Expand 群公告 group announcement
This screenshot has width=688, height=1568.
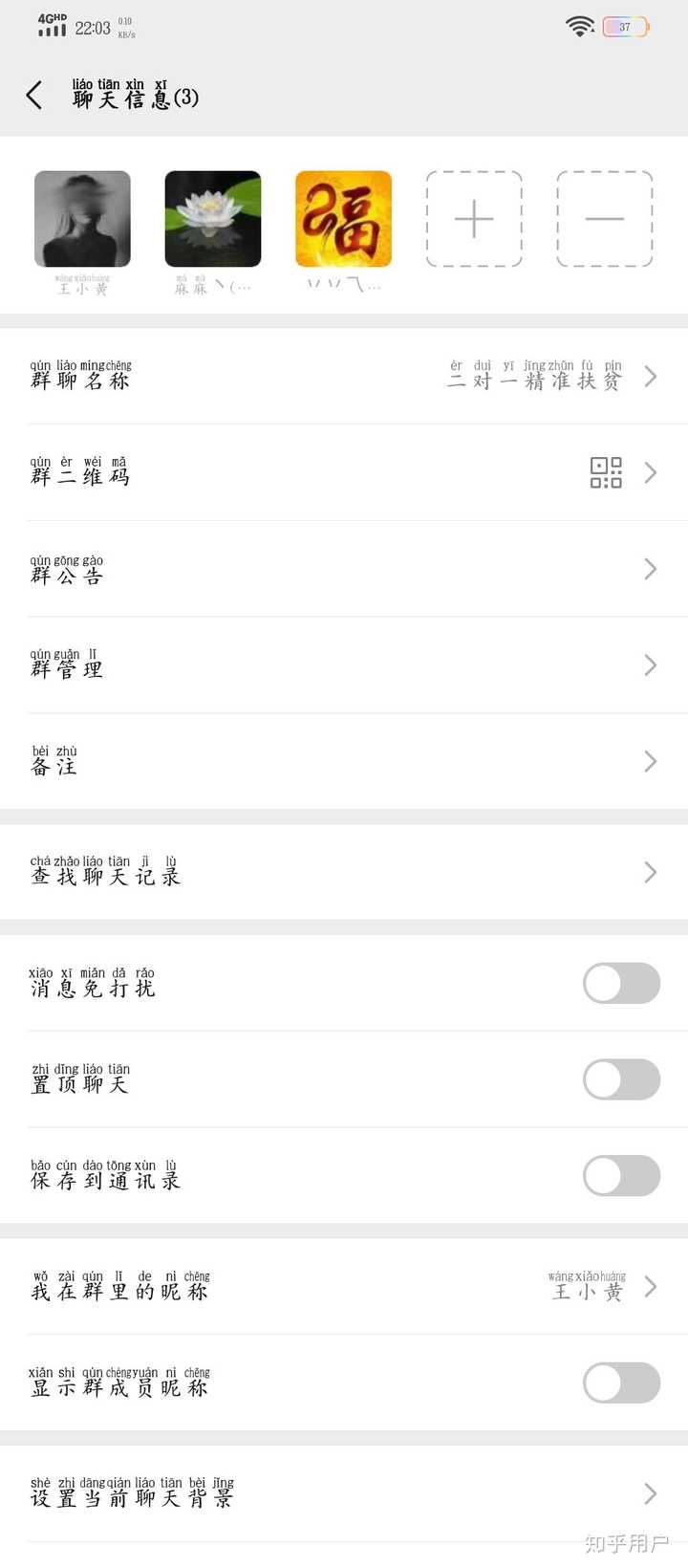pyautogui.click(x=344, y=569)
